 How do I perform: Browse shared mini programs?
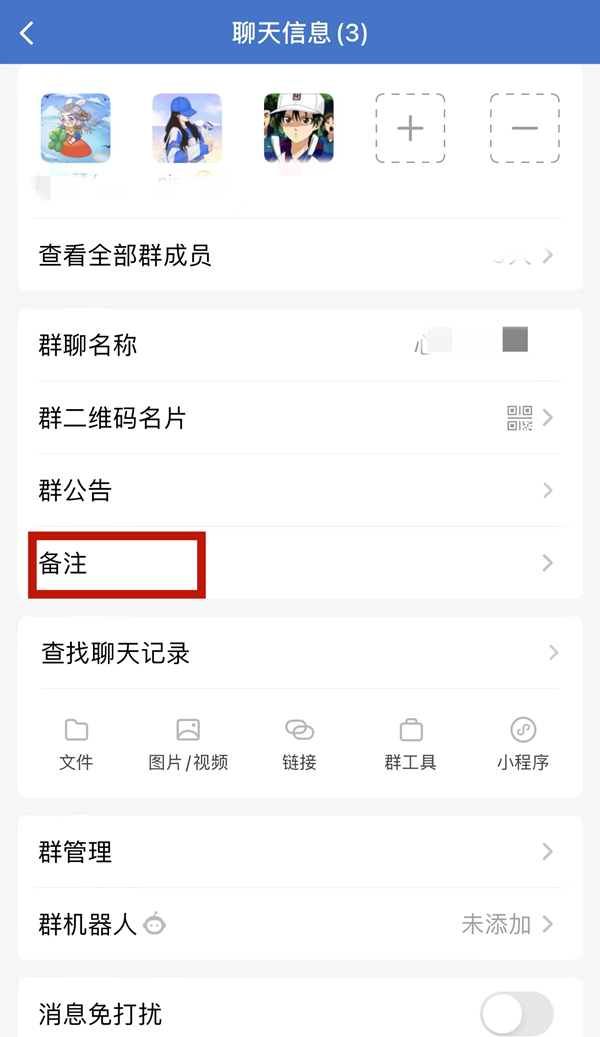523,744
